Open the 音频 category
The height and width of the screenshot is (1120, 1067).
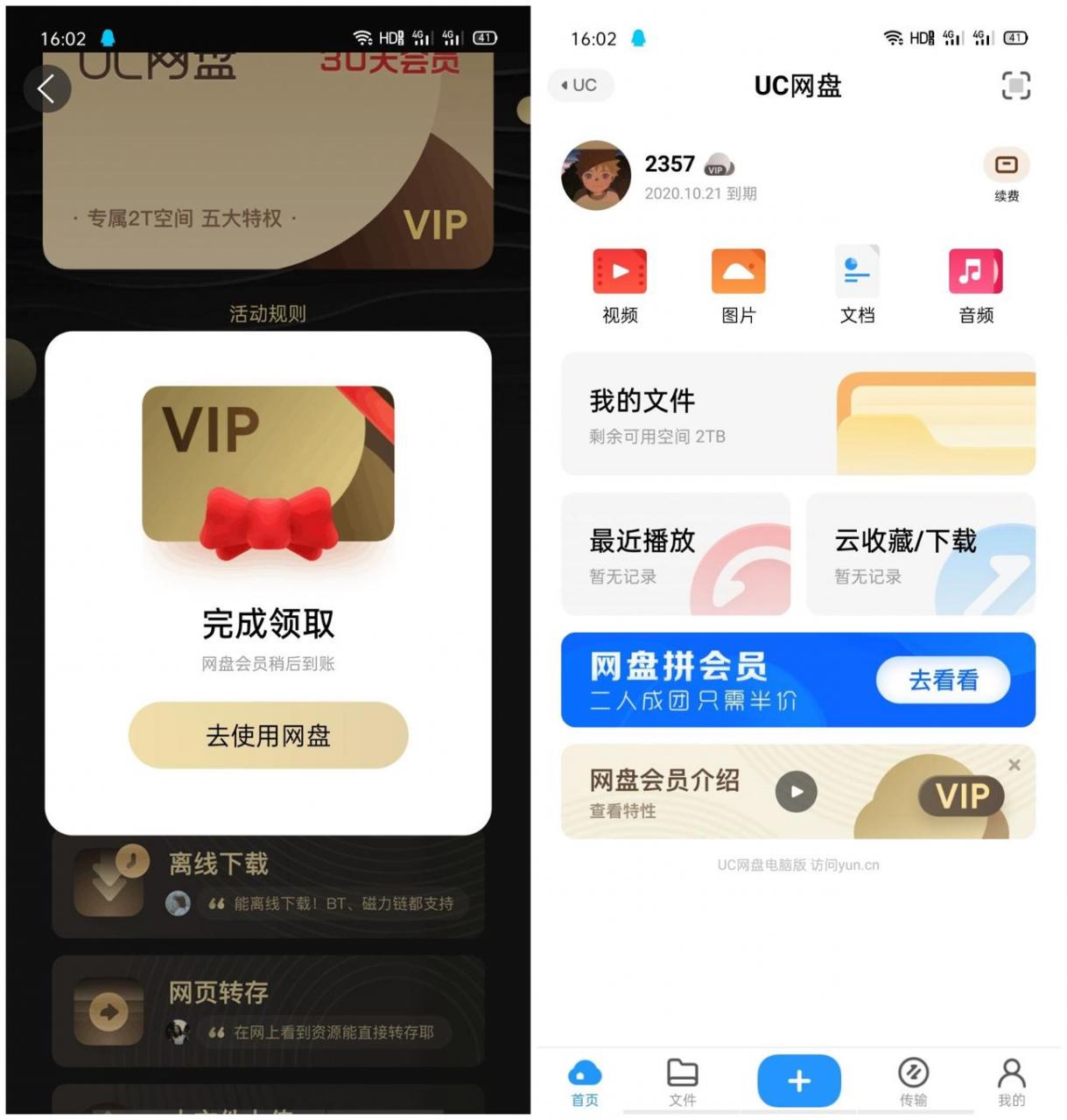975,285
